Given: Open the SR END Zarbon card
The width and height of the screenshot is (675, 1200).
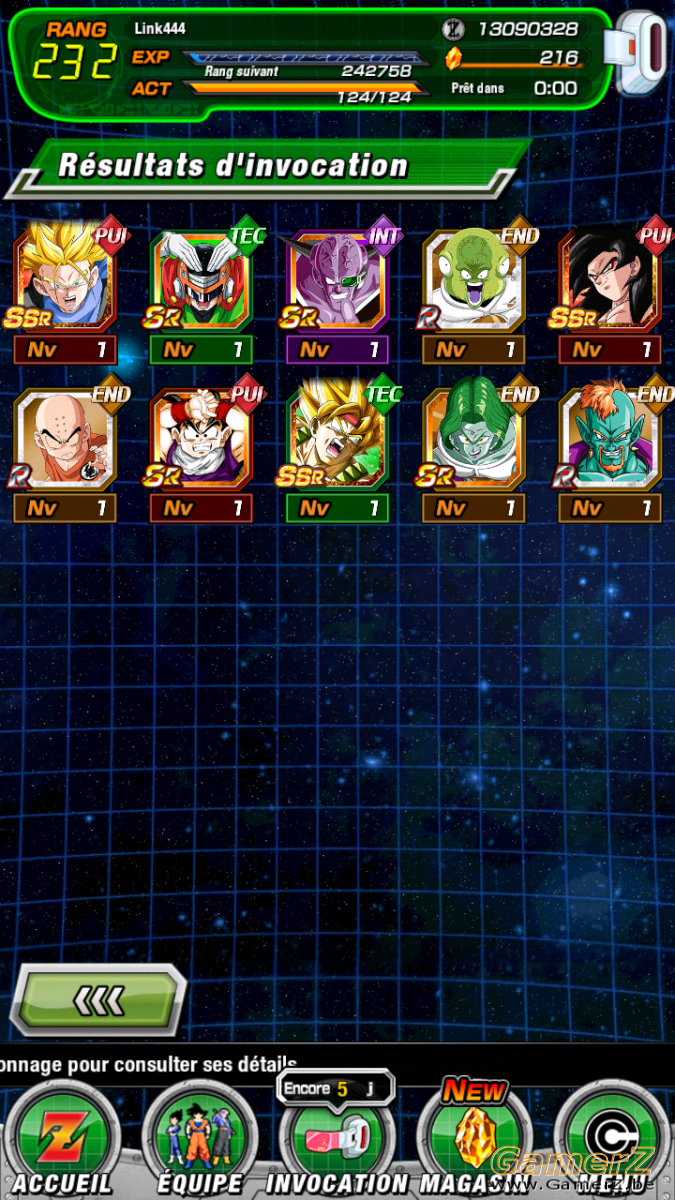Looking at the screenshot, I should (x=474, y=436).
